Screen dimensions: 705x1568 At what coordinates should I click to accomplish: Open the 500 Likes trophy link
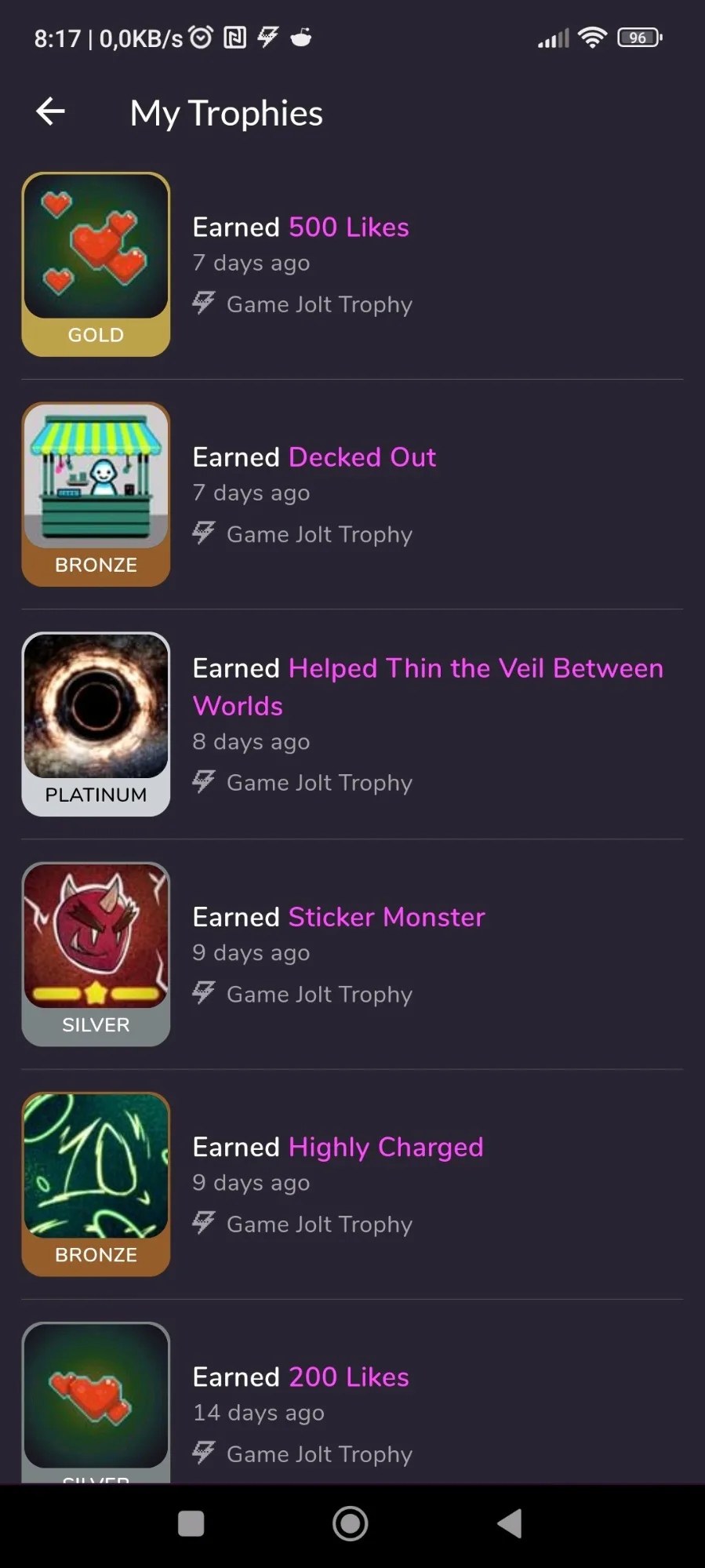click(x=348, y=227)
